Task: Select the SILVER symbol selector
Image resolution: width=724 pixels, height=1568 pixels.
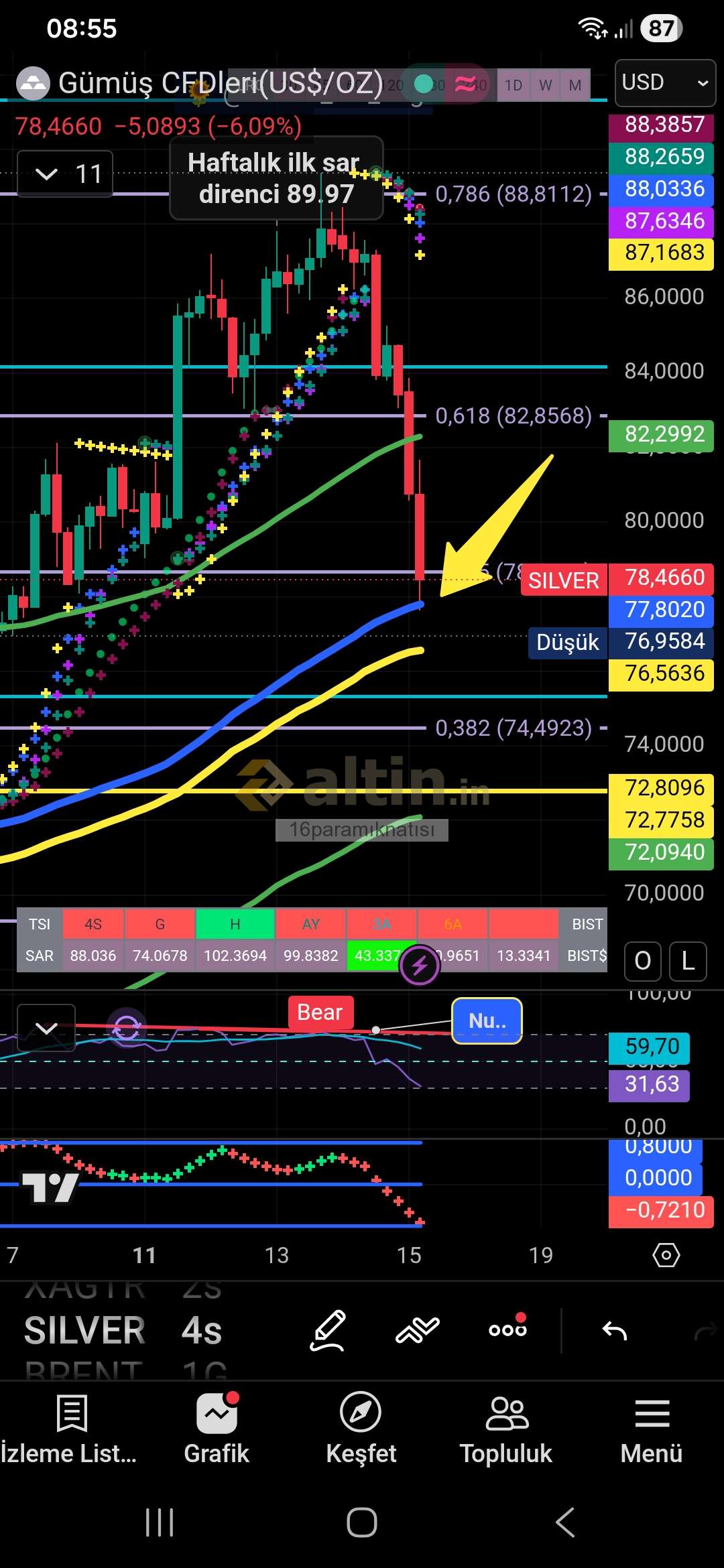Action: 85,1330
